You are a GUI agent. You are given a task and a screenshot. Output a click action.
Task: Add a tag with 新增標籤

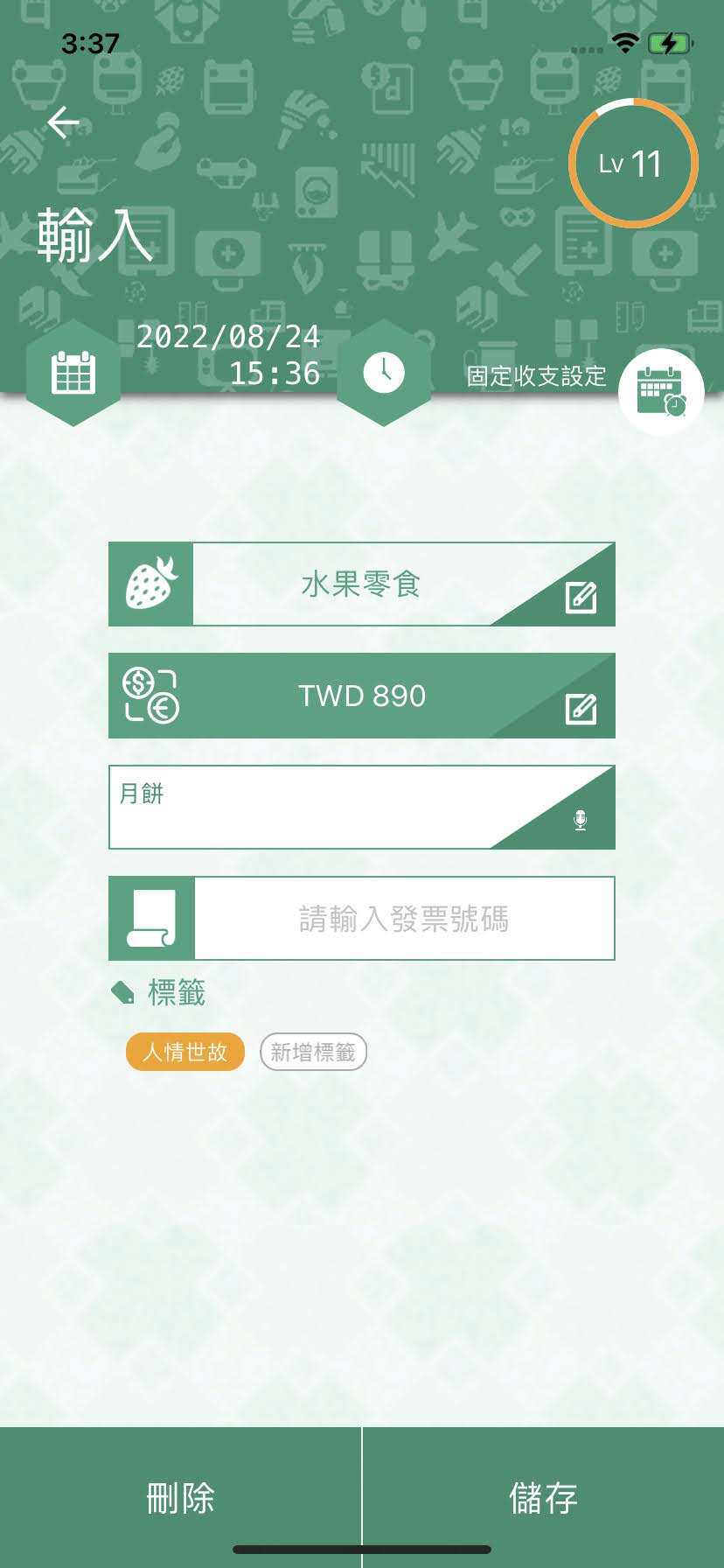click(313, 1052)
